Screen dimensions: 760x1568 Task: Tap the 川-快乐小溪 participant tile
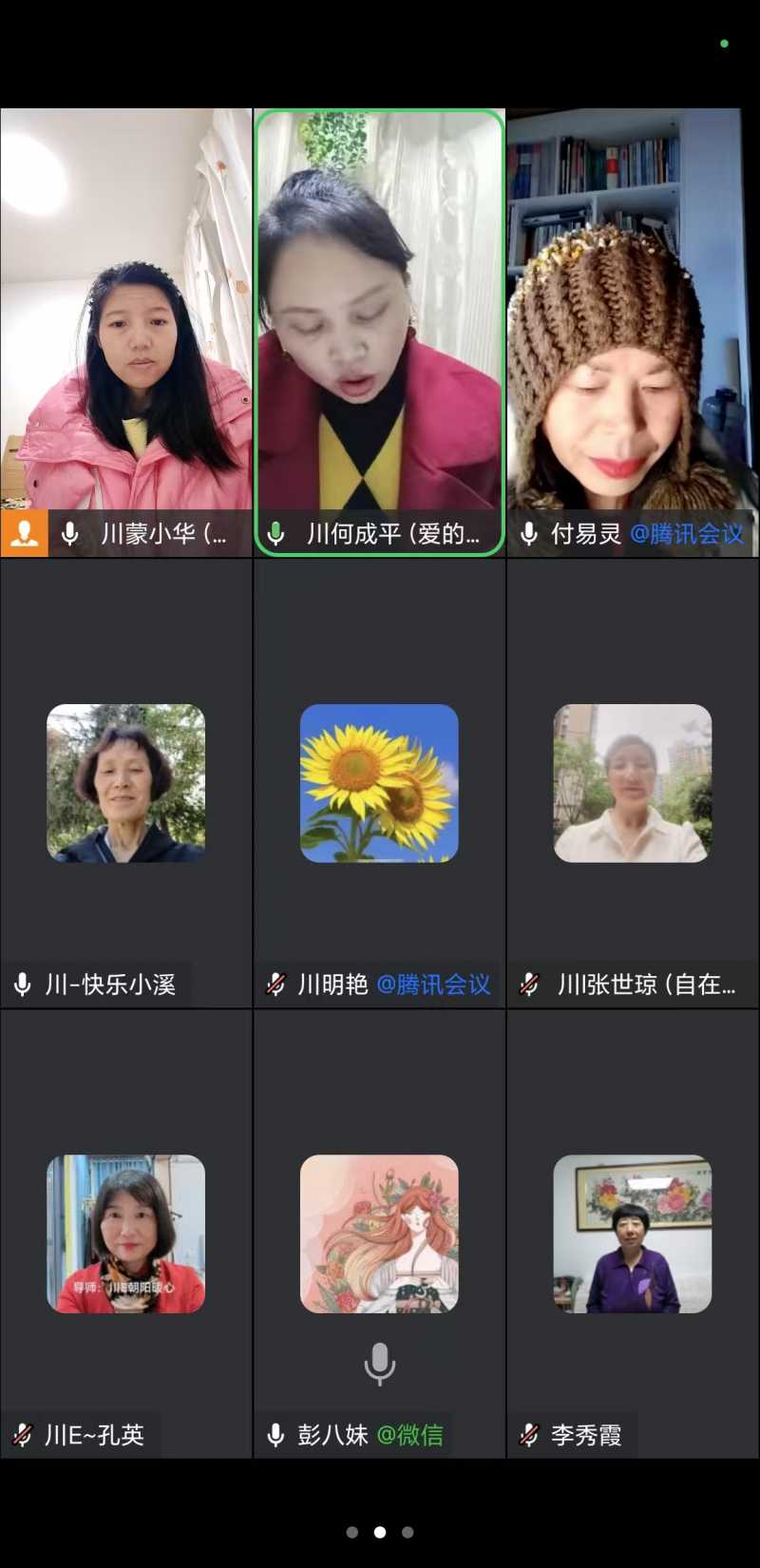[x=125, y=783]
